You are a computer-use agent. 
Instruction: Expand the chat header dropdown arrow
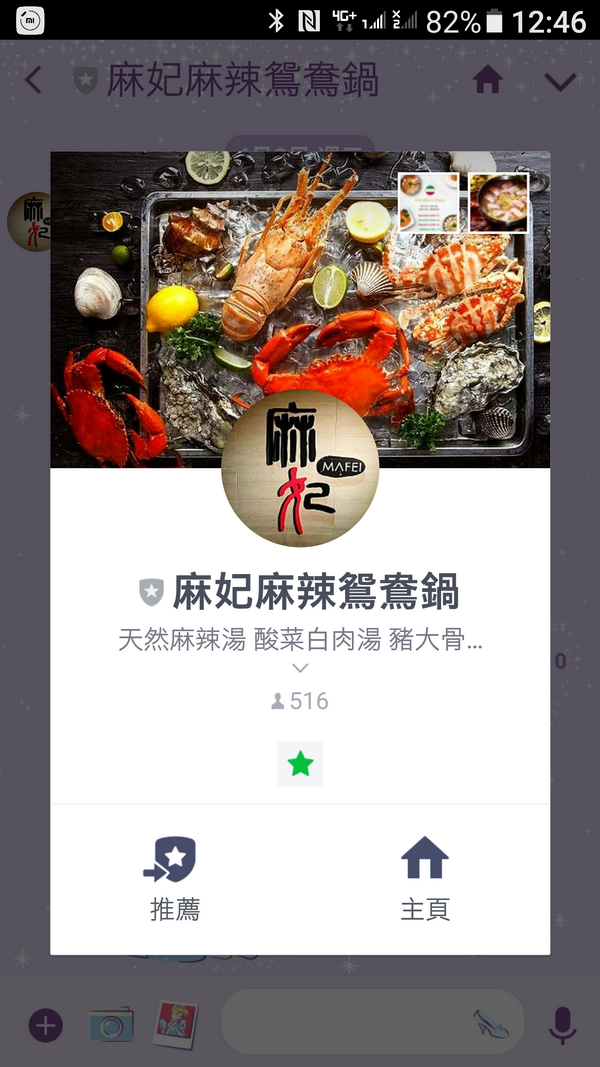point(560,81)
